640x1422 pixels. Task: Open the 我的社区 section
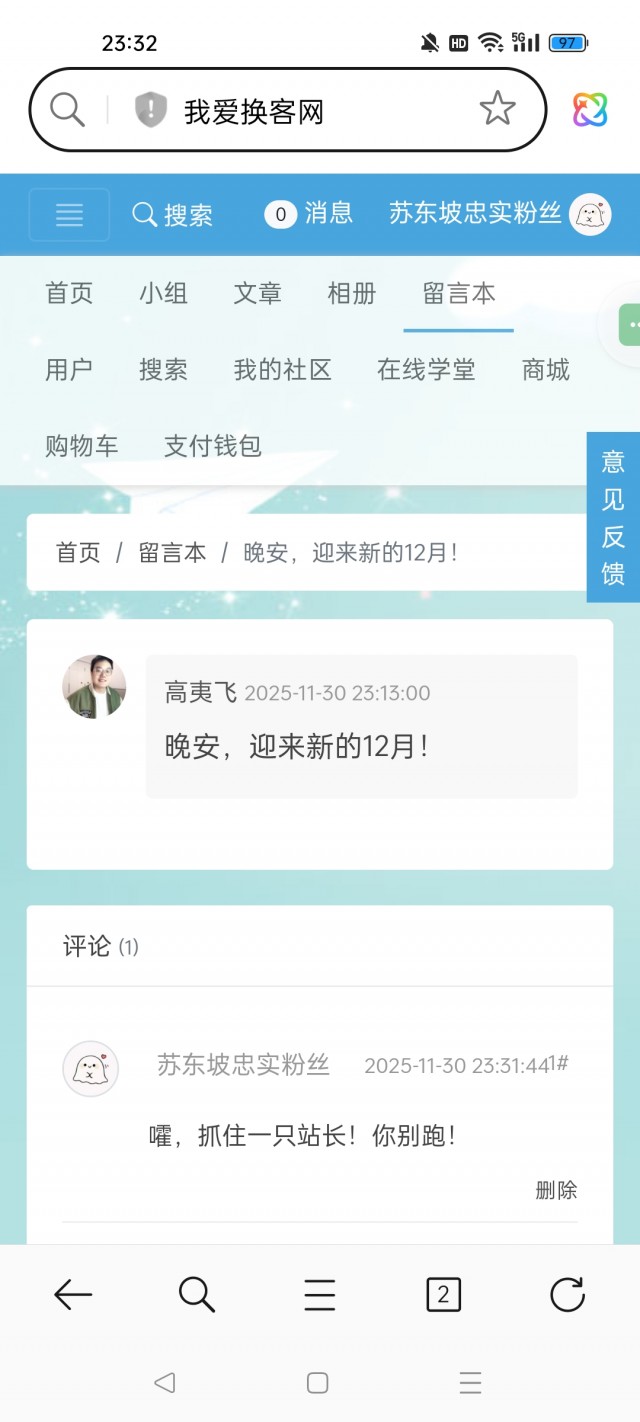tap(282, 370)
